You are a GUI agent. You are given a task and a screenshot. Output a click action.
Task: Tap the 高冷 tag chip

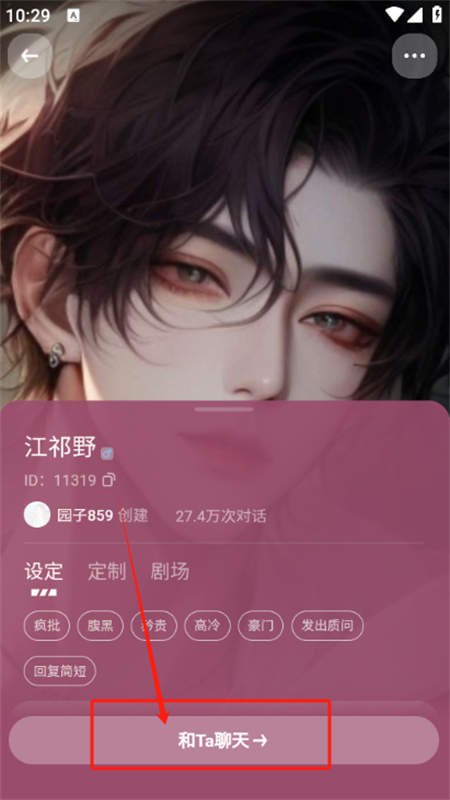[x=207, y=625]
